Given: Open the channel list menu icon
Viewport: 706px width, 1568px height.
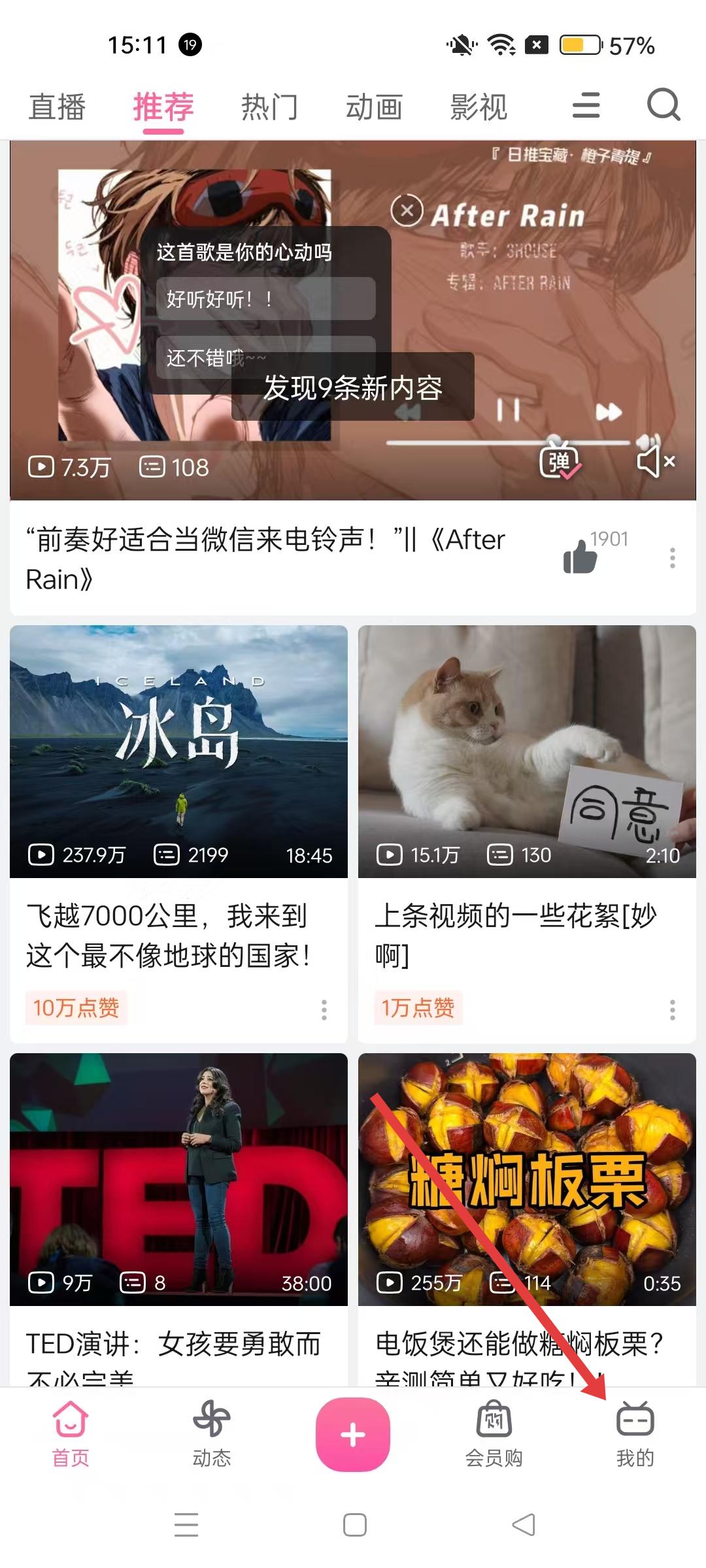Looking at the screenshot, I should [586, 105].
